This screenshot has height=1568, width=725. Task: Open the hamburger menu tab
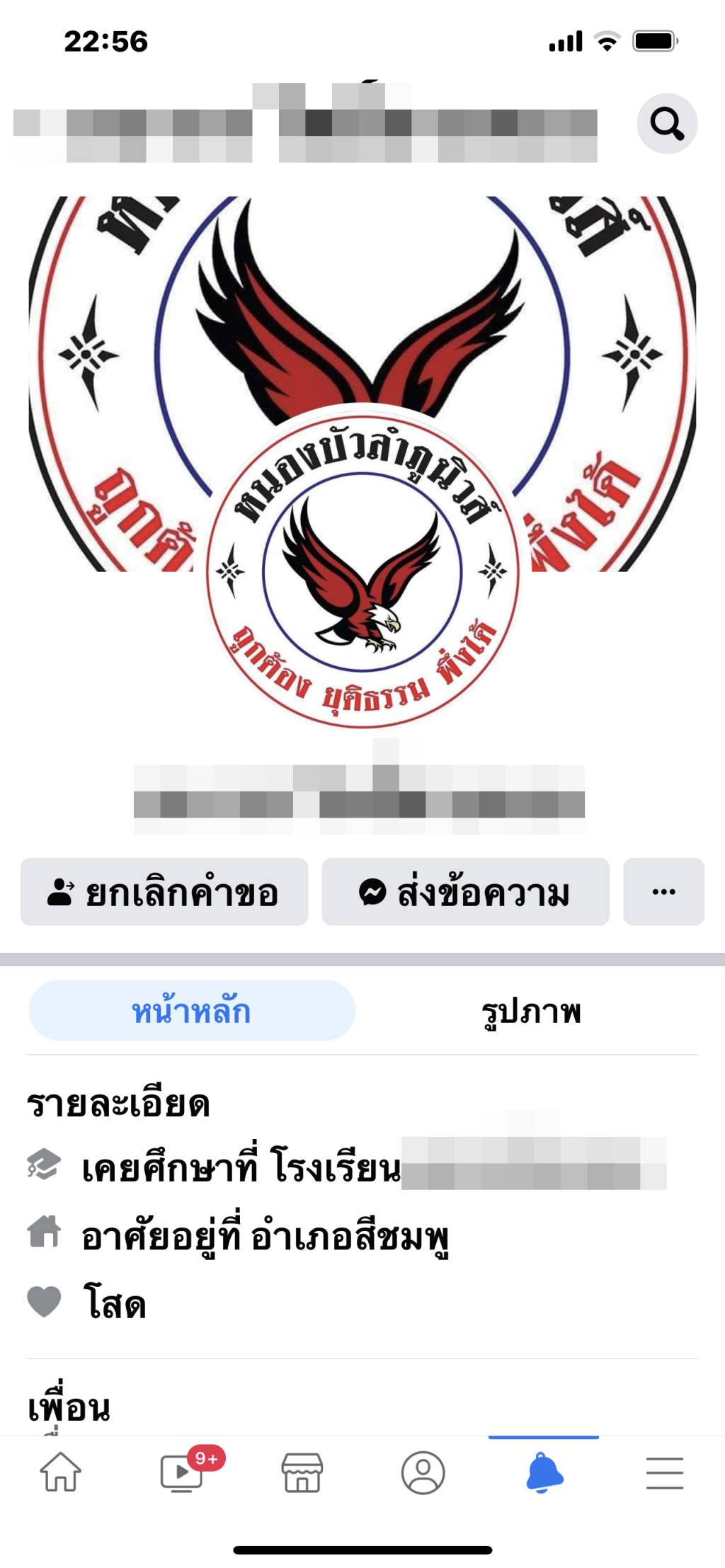[664, 1472]
